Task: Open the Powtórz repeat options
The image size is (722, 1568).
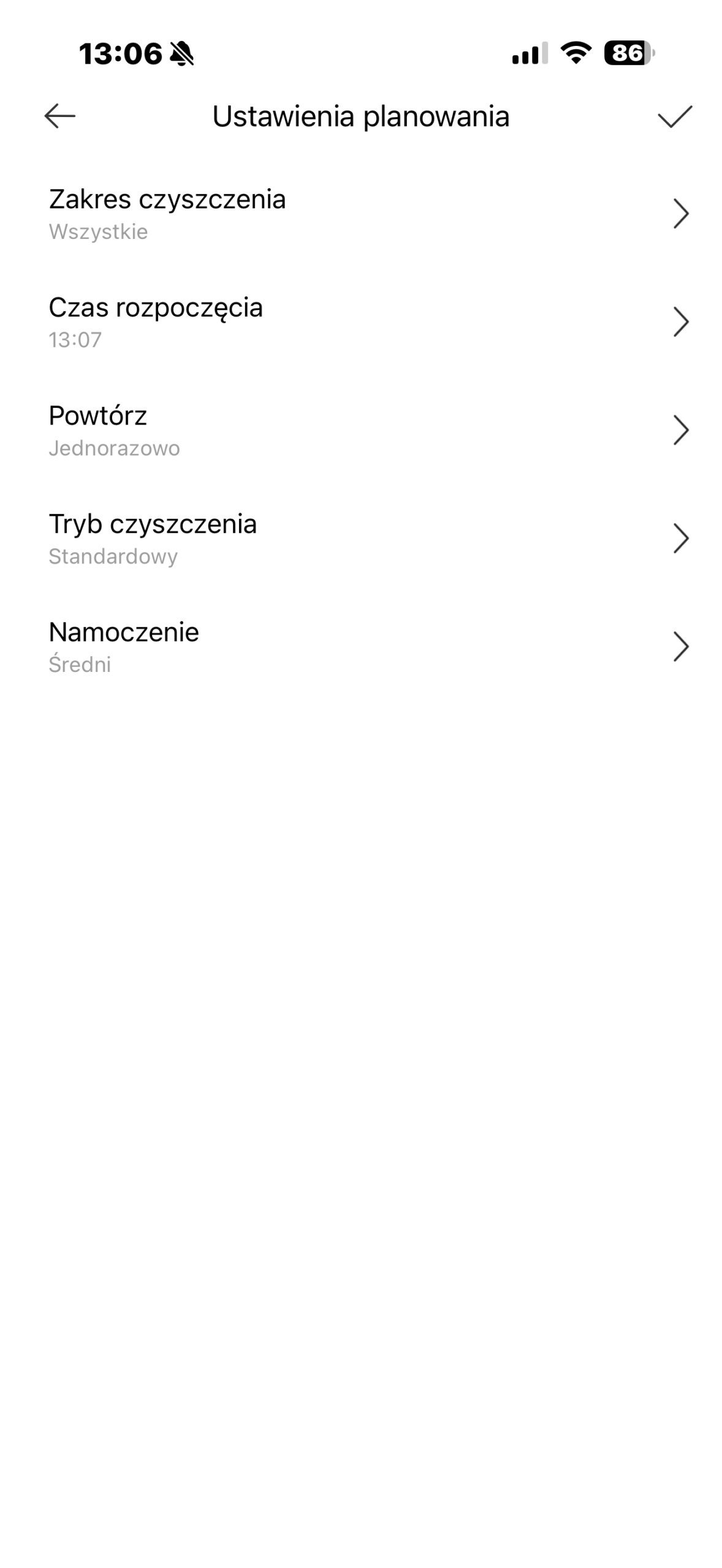Action: (361, 430)
